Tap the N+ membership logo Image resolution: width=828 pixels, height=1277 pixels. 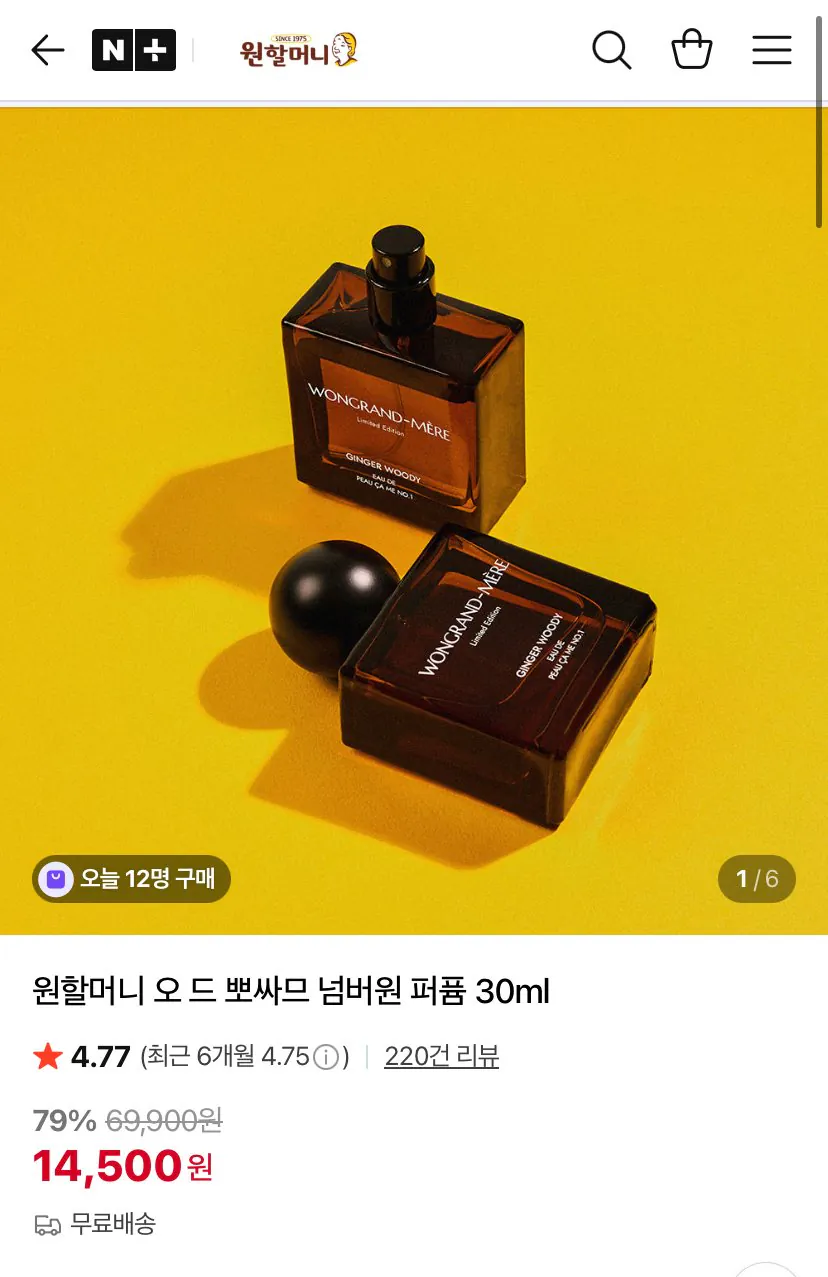point(133,50)
